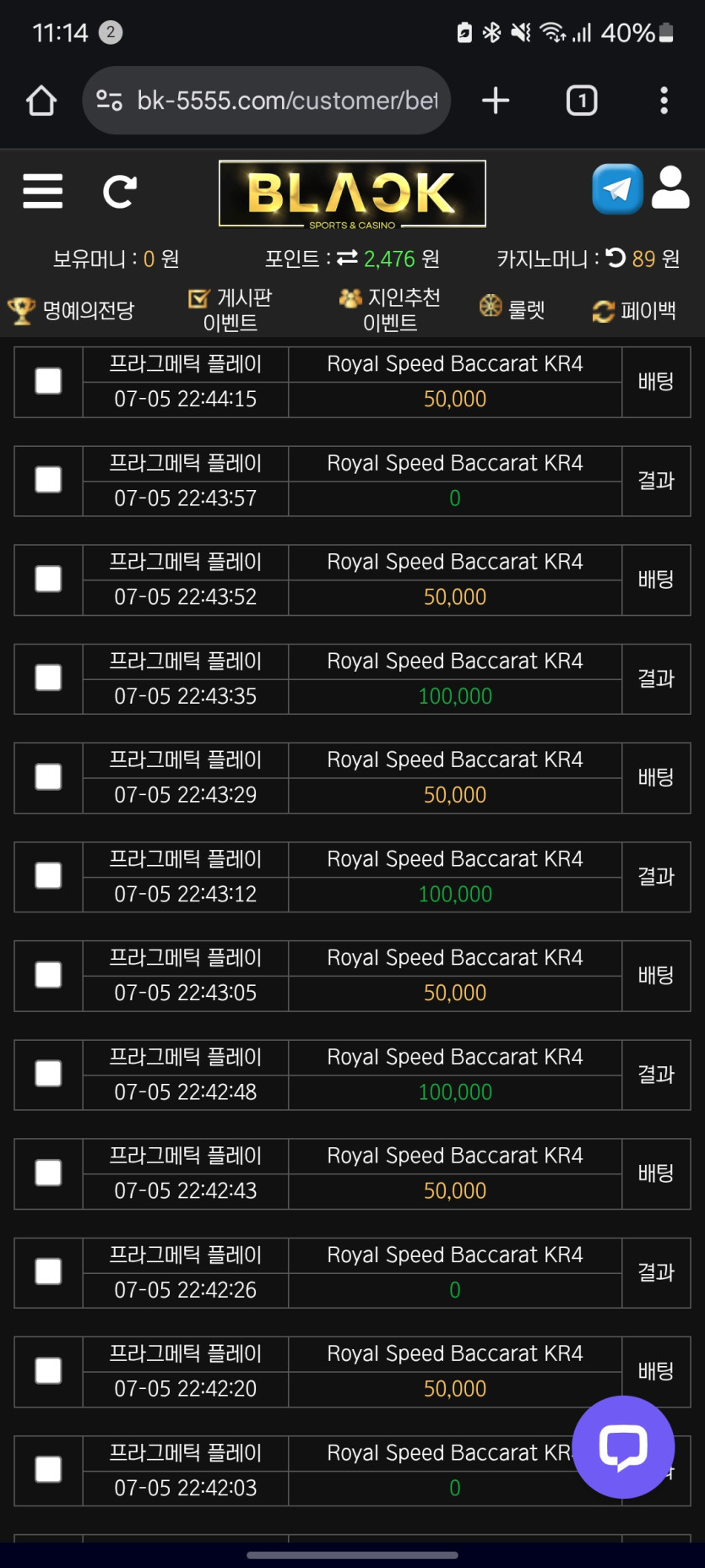Screen dimensions: 705x1568
Task: Refresh the site with the reload icon
Action: [120, 192]
